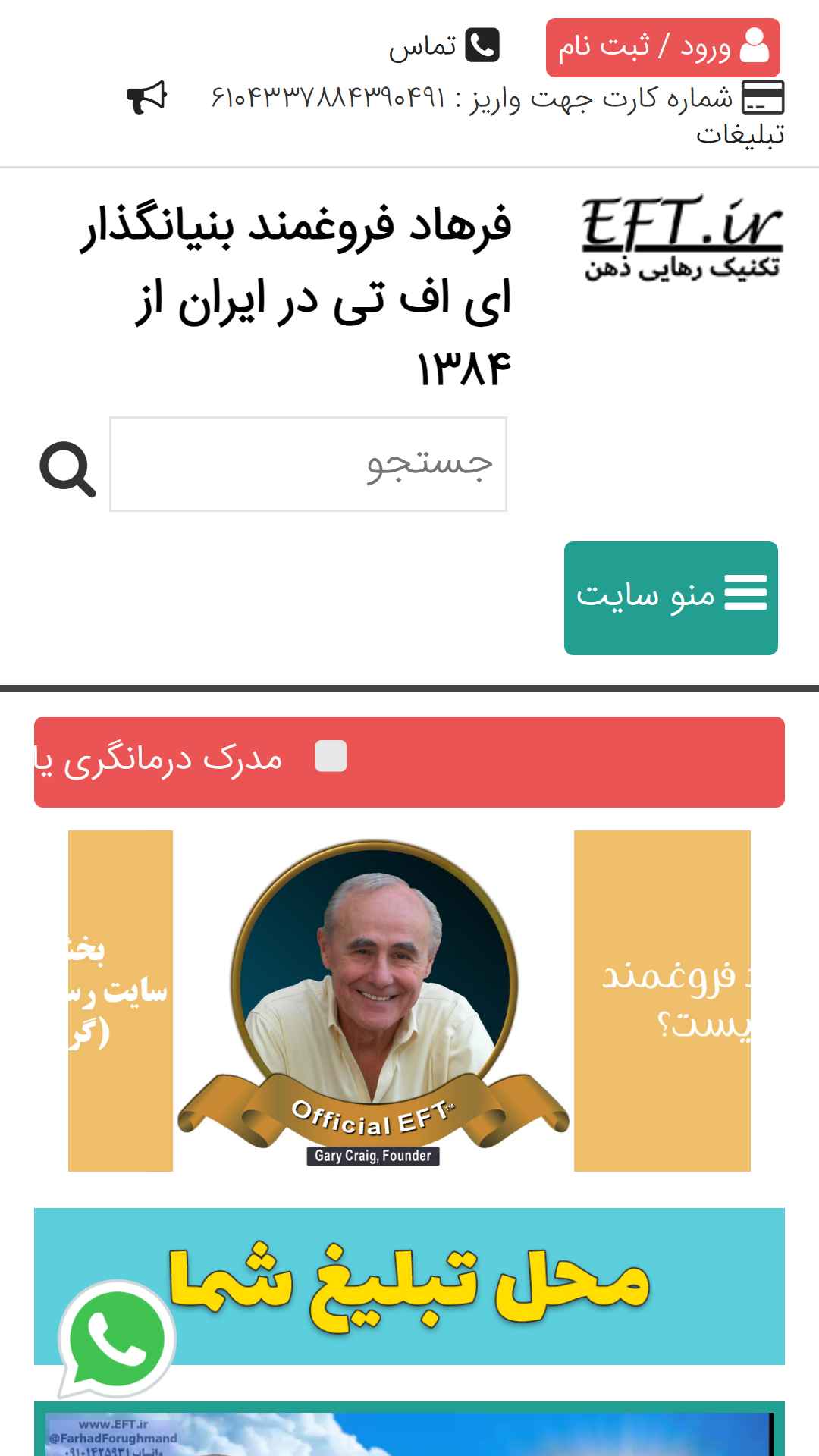
Task: Open the red مدرک درمانگری banner
Action: tap(409, 762)
